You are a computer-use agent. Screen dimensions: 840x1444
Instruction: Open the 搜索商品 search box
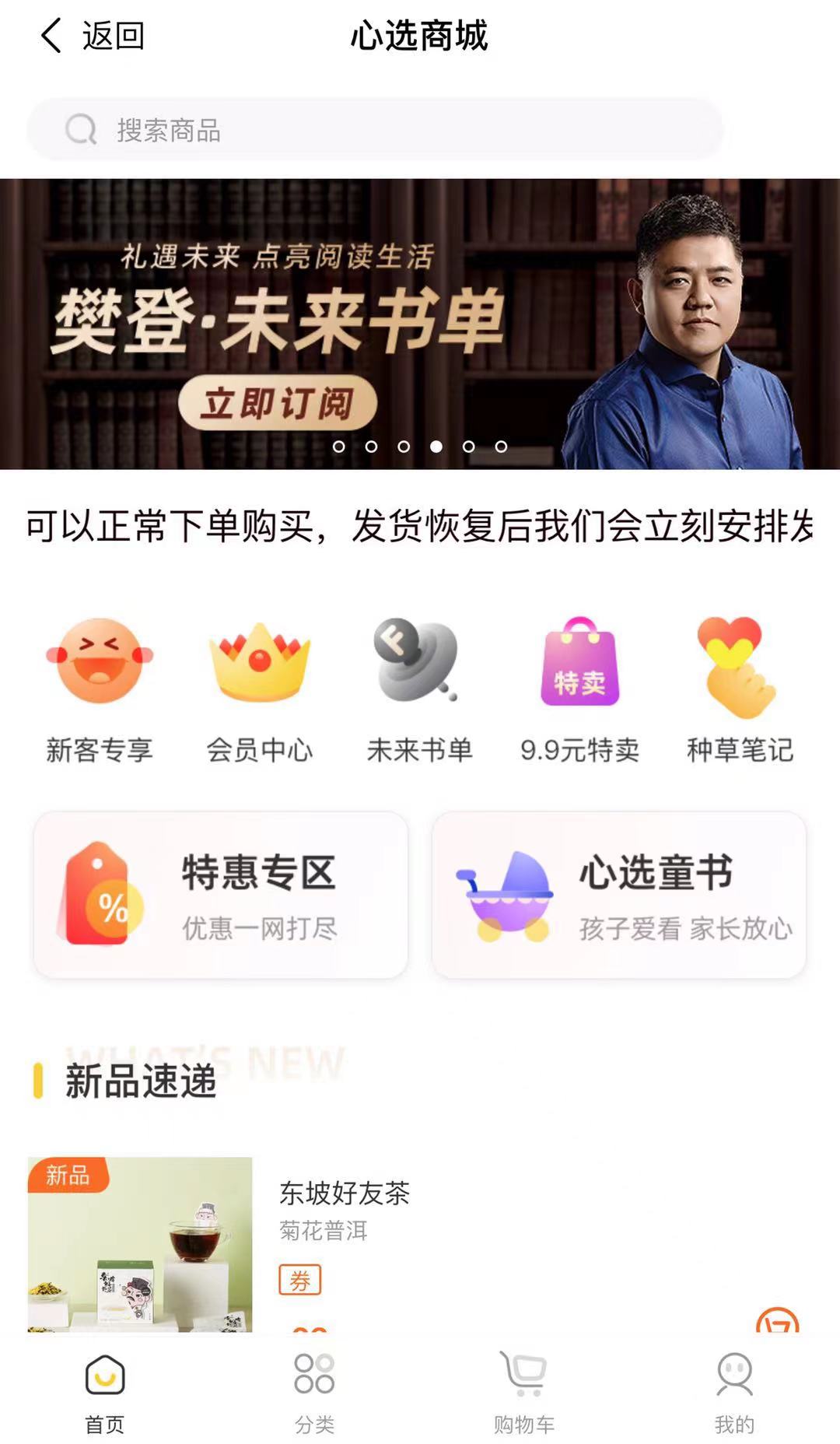pyautogui.click(x=375, y=130)
